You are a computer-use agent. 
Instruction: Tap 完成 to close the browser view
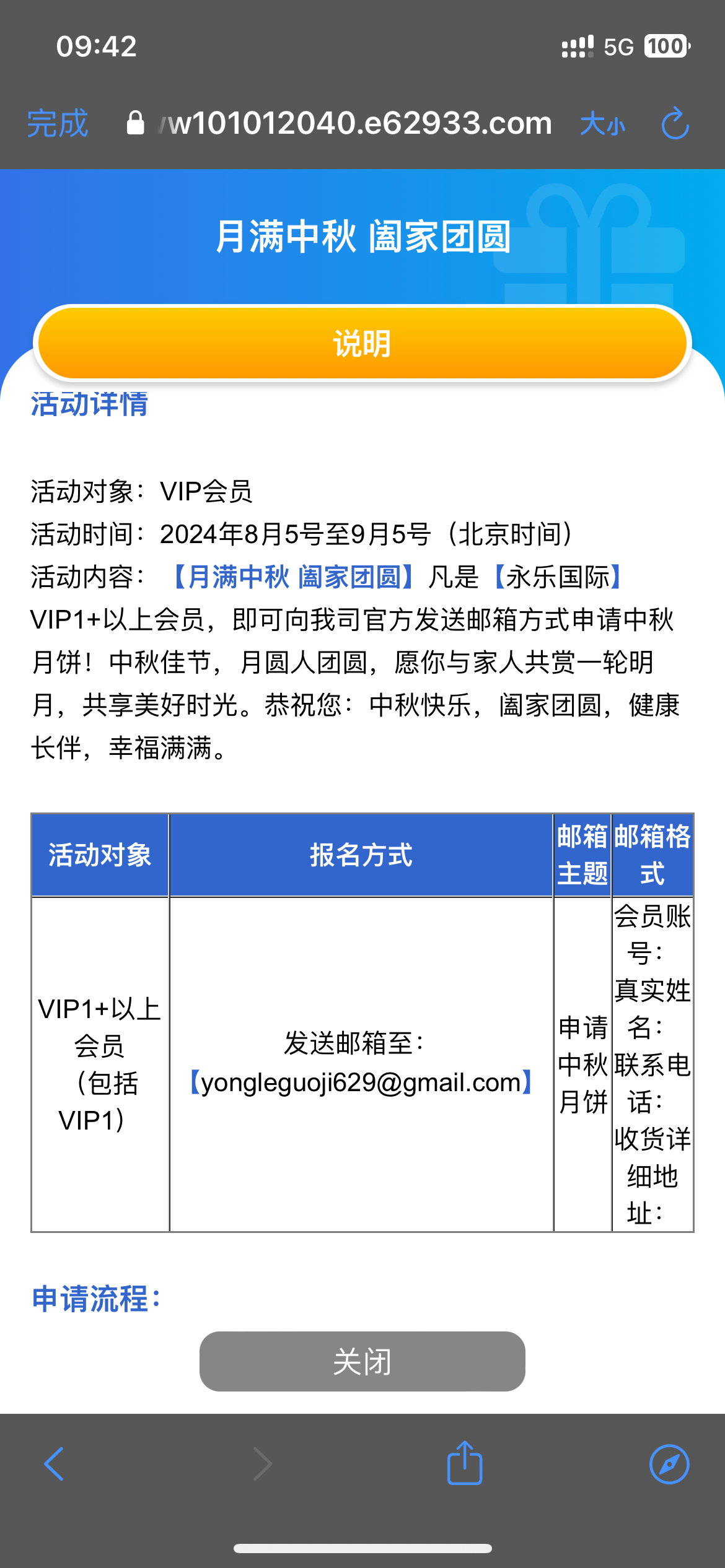pos(58,123)
